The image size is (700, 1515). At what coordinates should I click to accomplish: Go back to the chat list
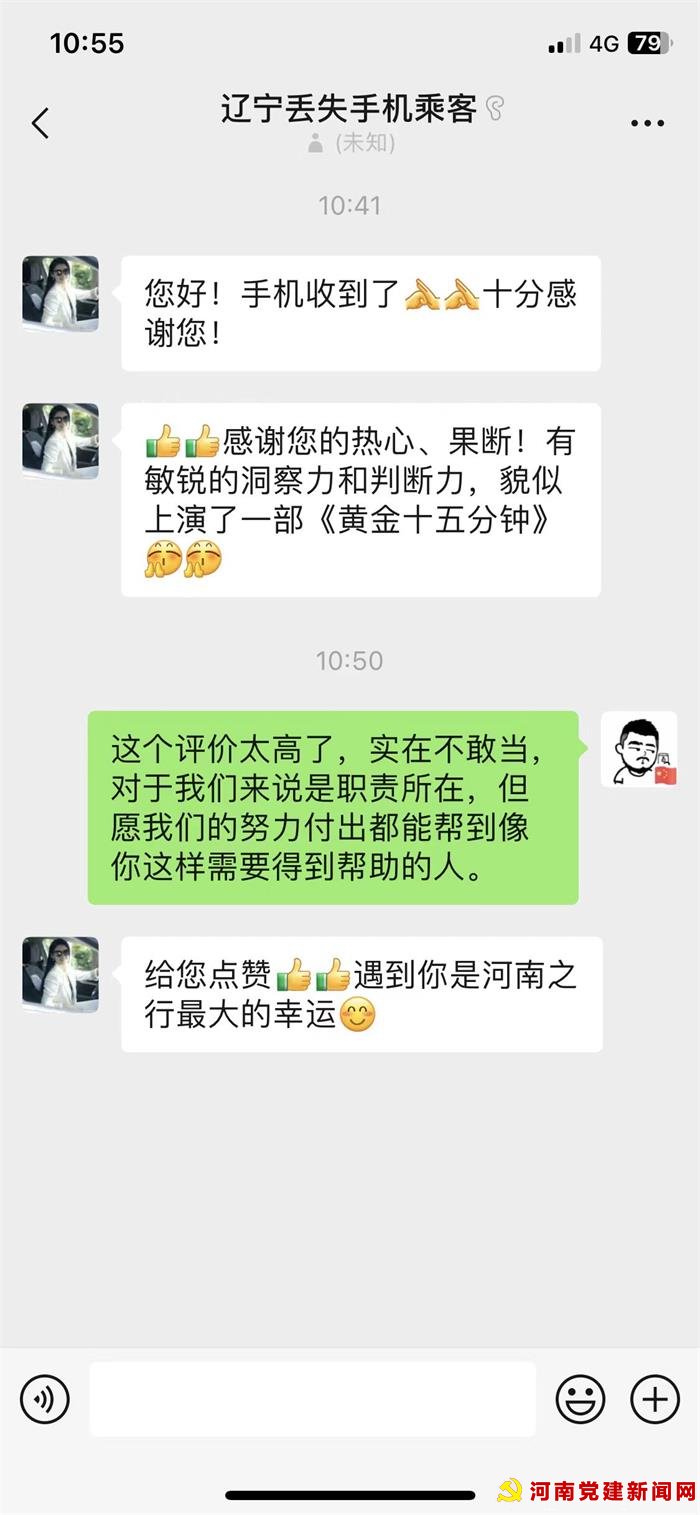point(40,124)
